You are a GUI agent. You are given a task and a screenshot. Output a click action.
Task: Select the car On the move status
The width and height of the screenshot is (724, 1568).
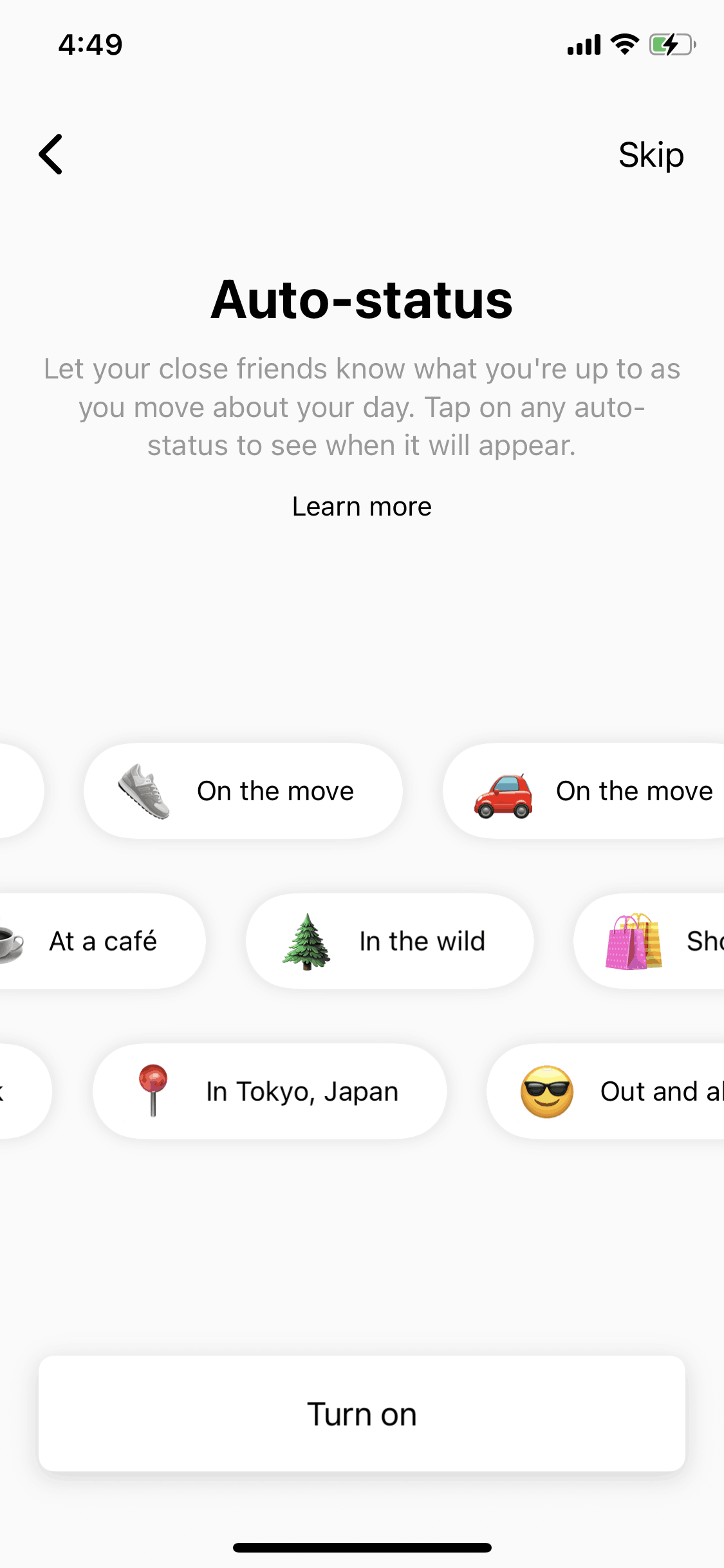[583, 790]
